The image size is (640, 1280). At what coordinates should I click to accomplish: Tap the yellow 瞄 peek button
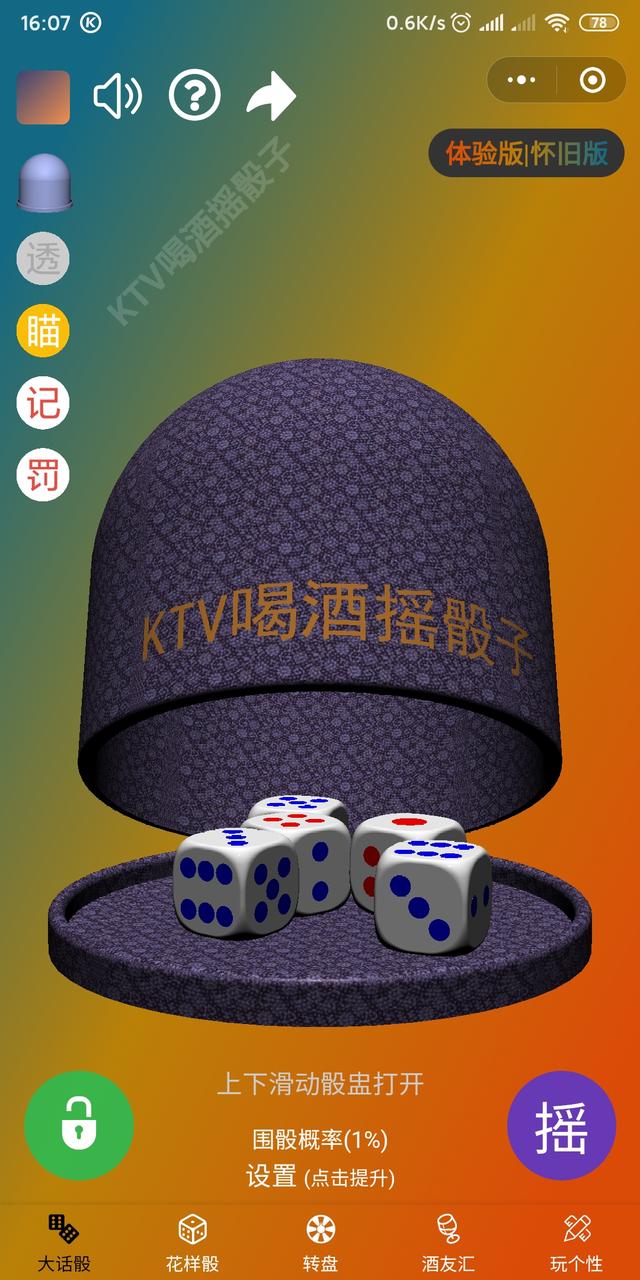[x=43, y=331]
